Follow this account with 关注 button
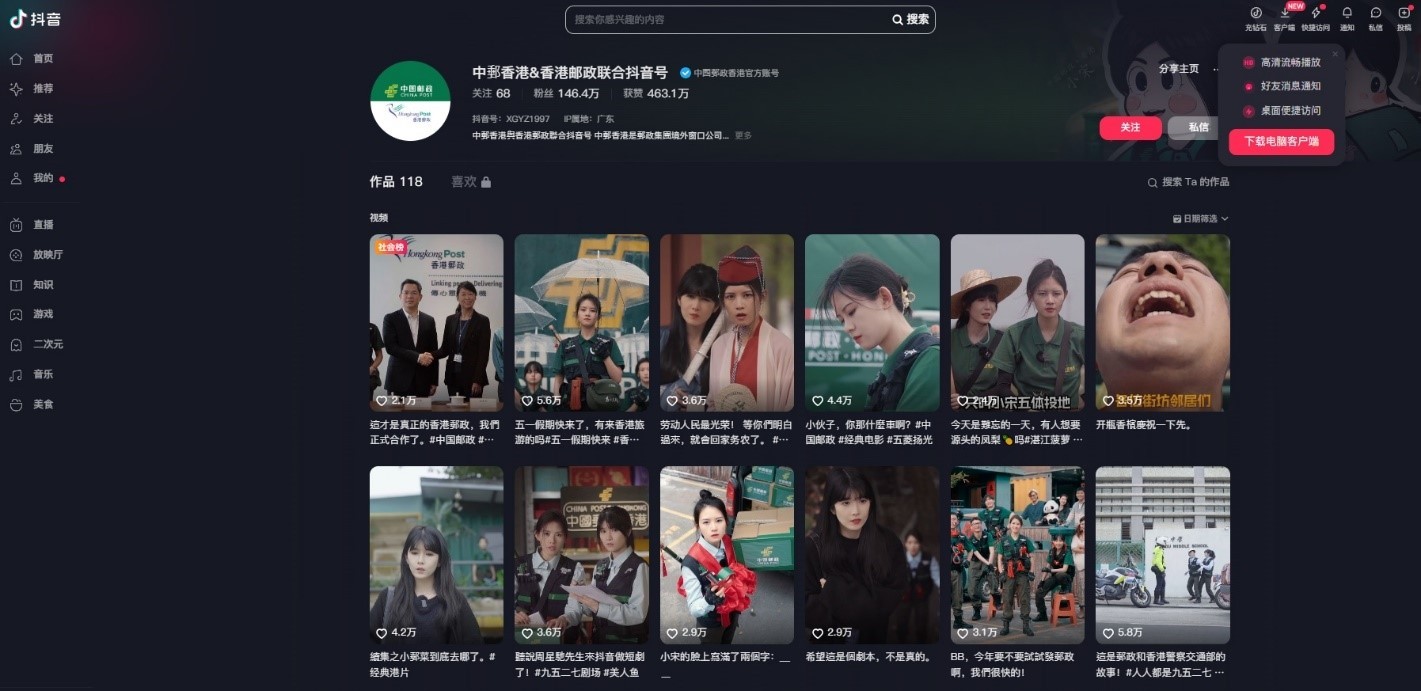The image size is (1421, 691). (x=1130, y=128)
